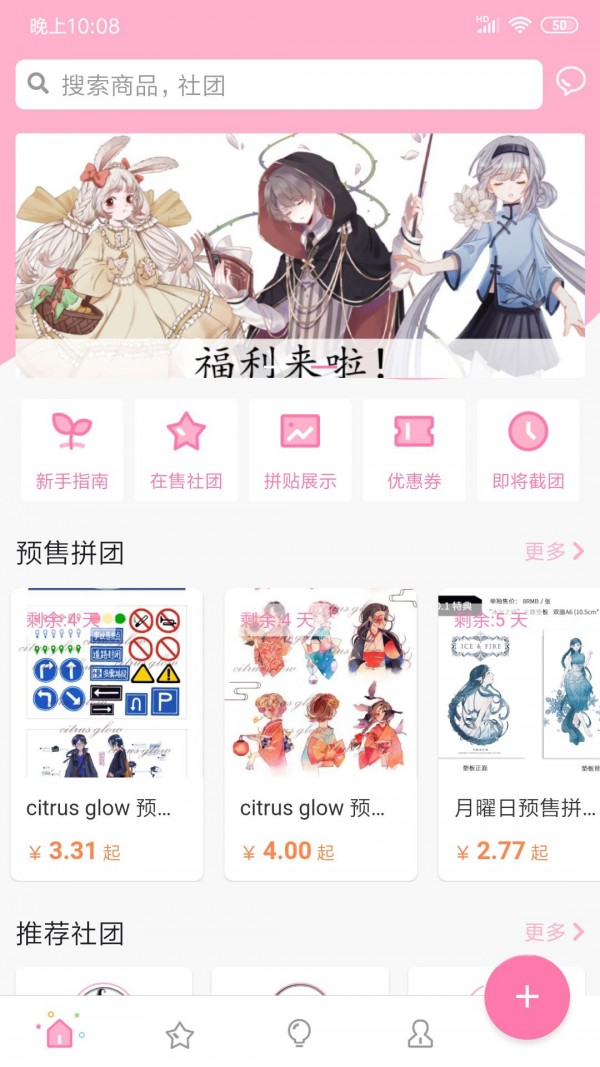Open the citrus glow card priced ¥4.00

320,735
